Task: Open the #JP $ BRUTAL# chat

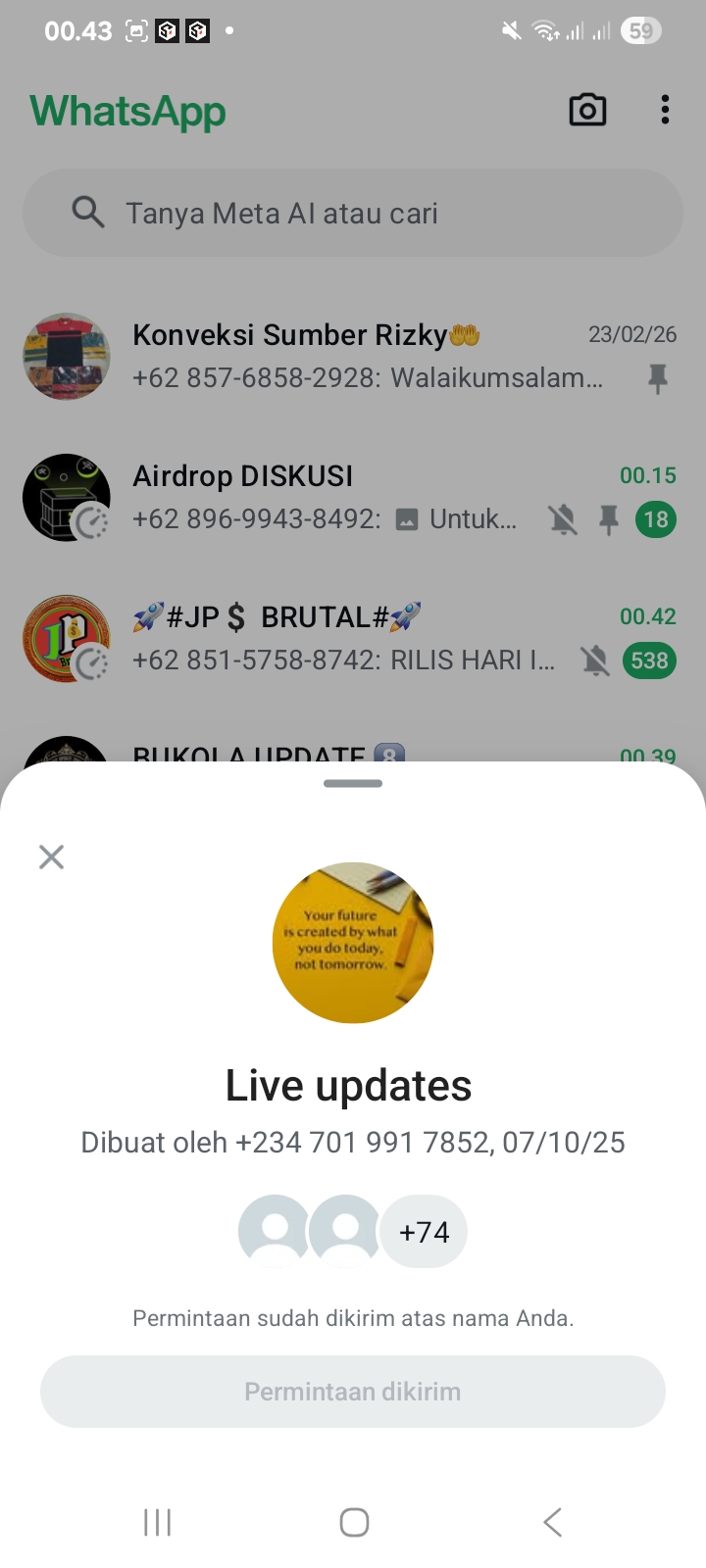Action: coord(333,639)
